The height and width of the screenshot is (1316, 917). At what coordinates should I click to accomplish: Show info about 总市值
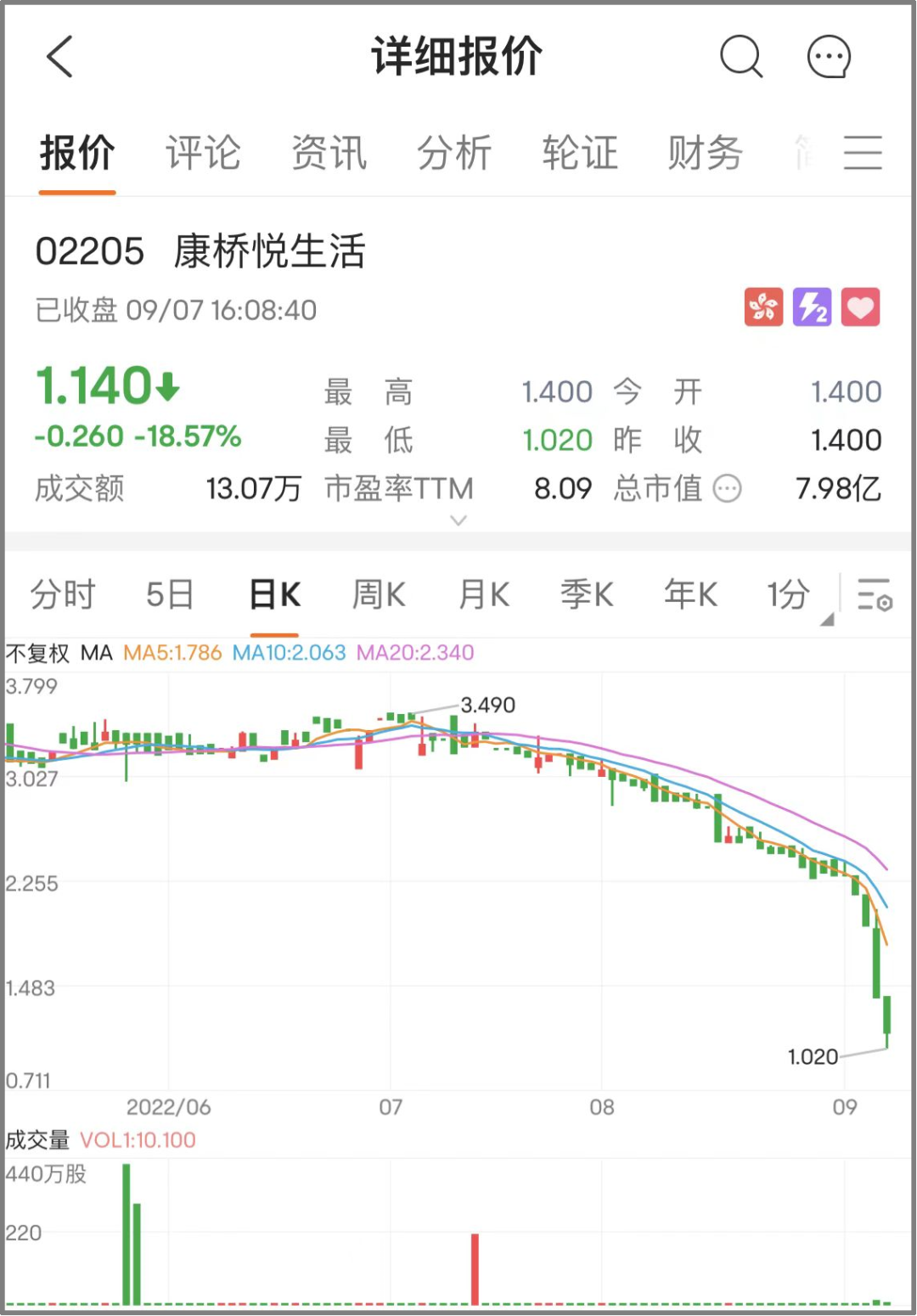(727, 488)
